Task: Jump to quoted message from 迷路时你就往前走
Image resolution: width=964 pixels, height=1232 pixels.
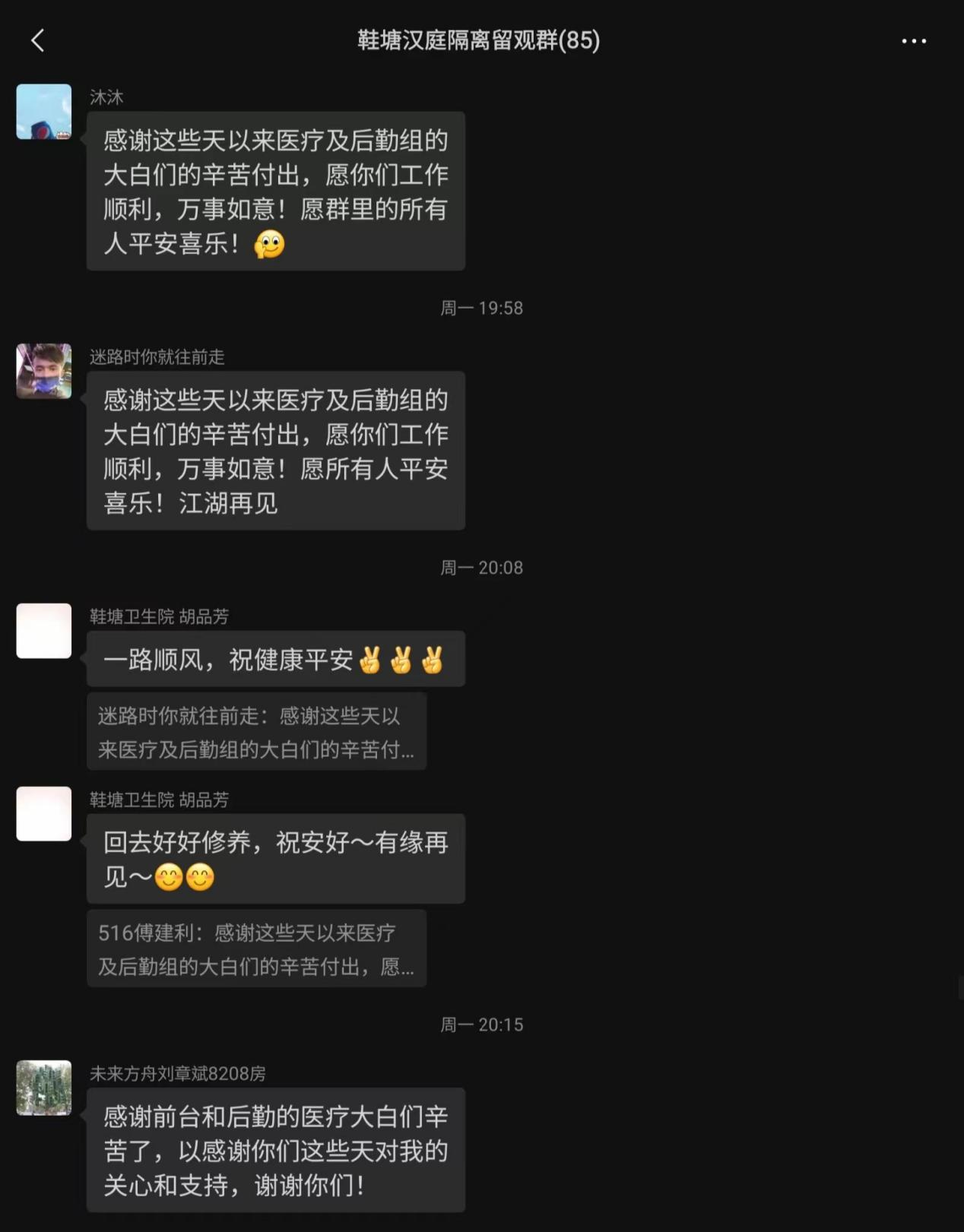Action: (x=256, y=732)
